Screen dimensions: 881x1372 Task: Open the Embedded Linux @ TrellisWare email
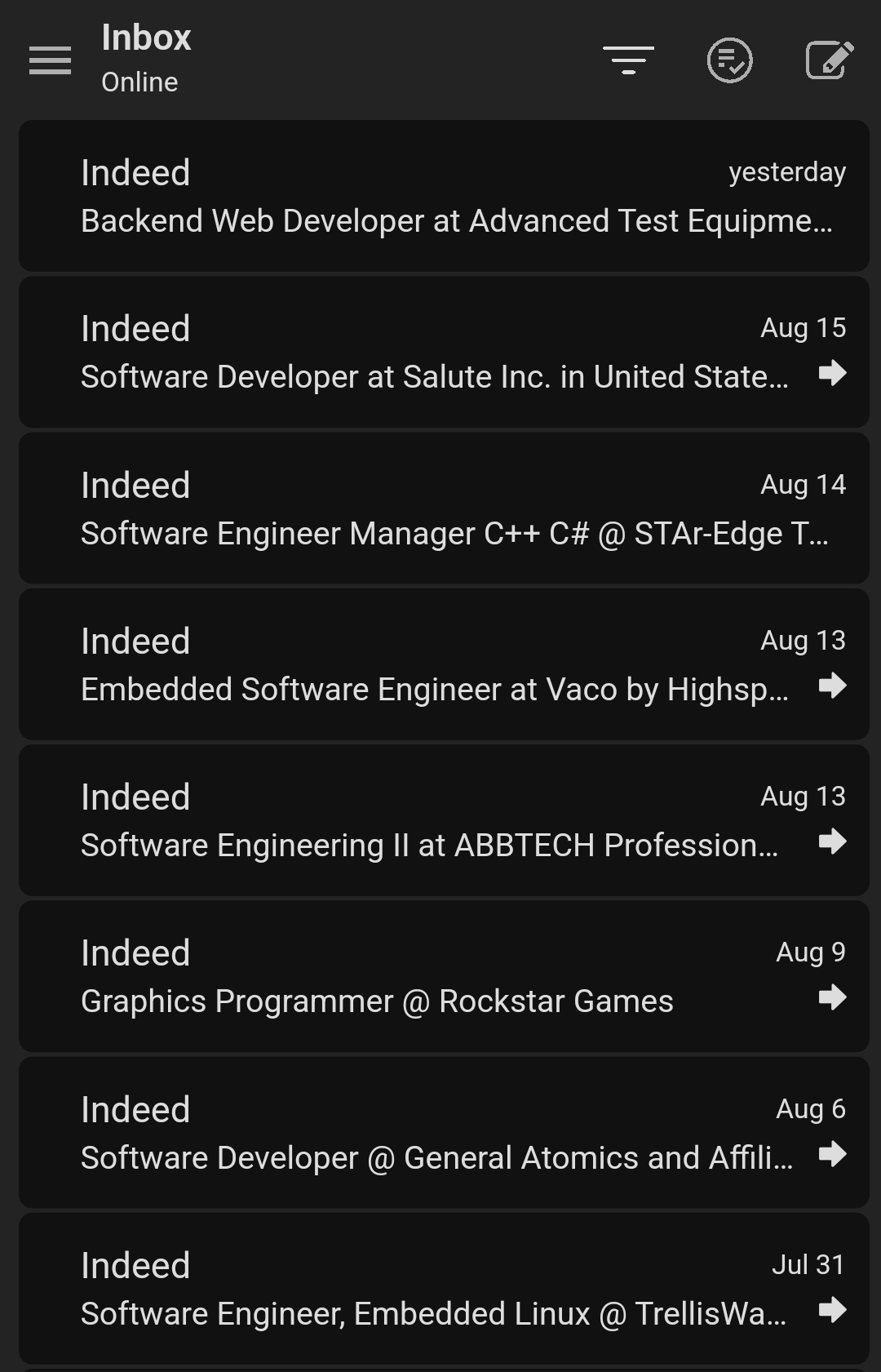444,1289
